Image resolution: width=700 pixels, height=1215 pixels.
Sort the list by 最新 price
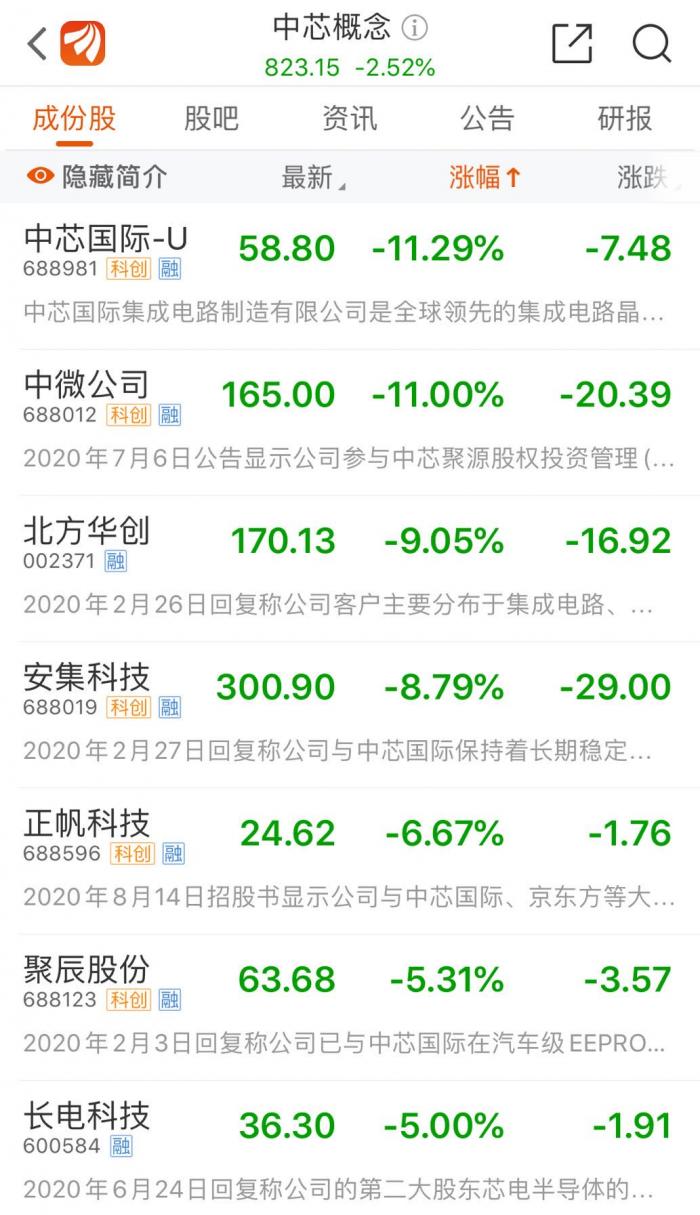coord(312,178)
